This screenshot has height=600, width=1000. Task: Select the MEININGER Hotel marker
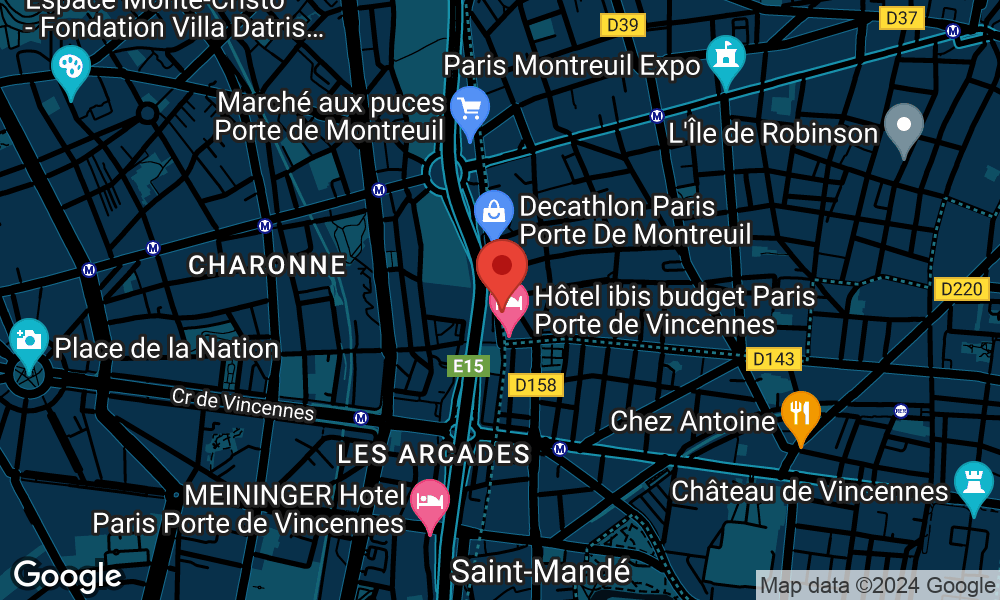coord(430,500)
